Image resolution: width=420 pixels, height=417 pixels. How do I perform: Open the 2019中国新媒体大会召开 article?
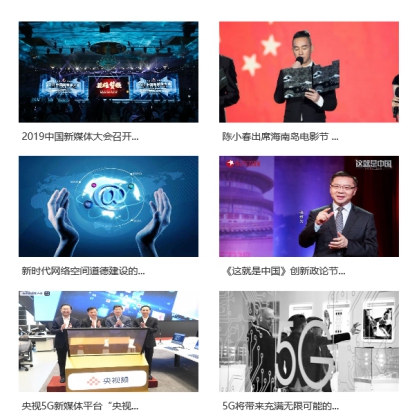click(80, 137)
